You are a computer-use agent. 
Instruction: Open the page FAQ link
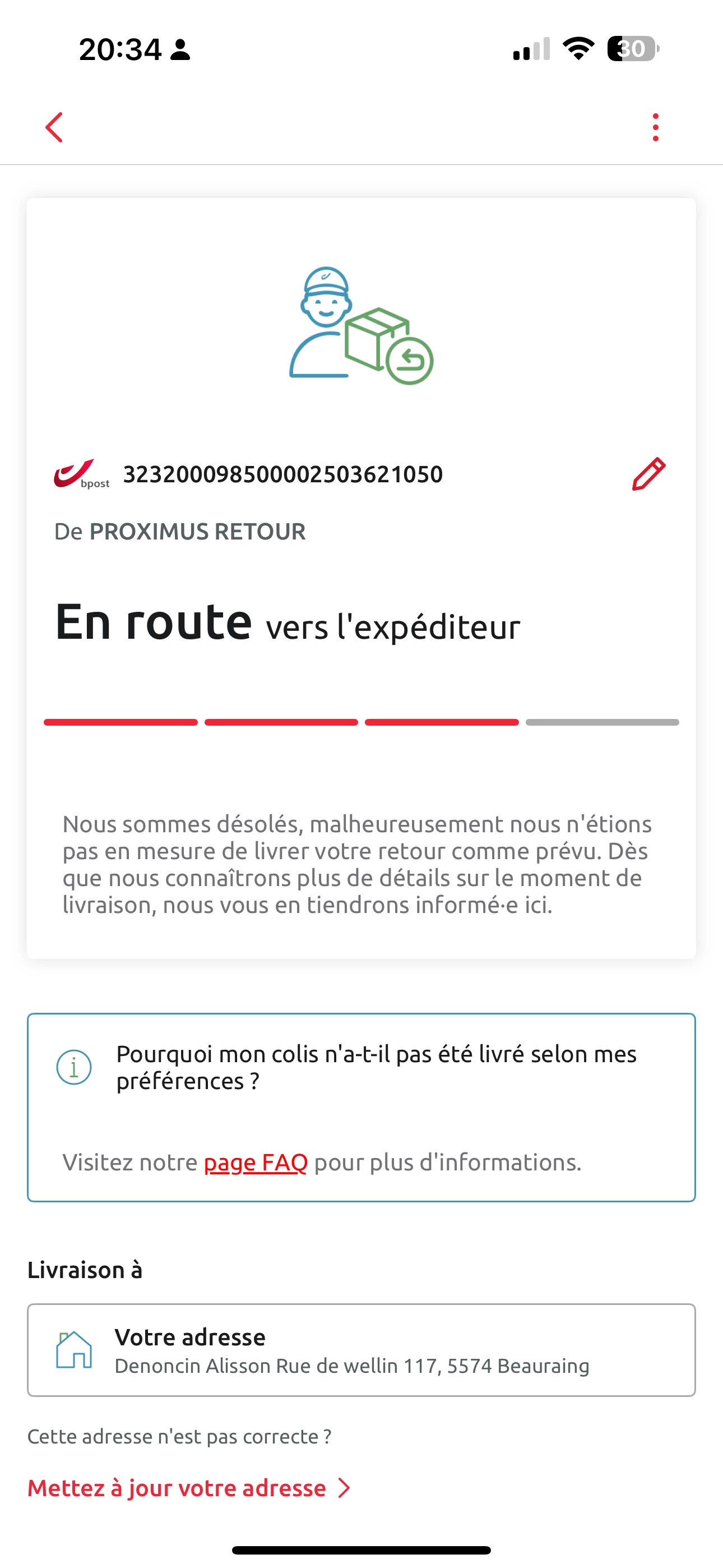pyautogui.click(x=256, y=1162)
